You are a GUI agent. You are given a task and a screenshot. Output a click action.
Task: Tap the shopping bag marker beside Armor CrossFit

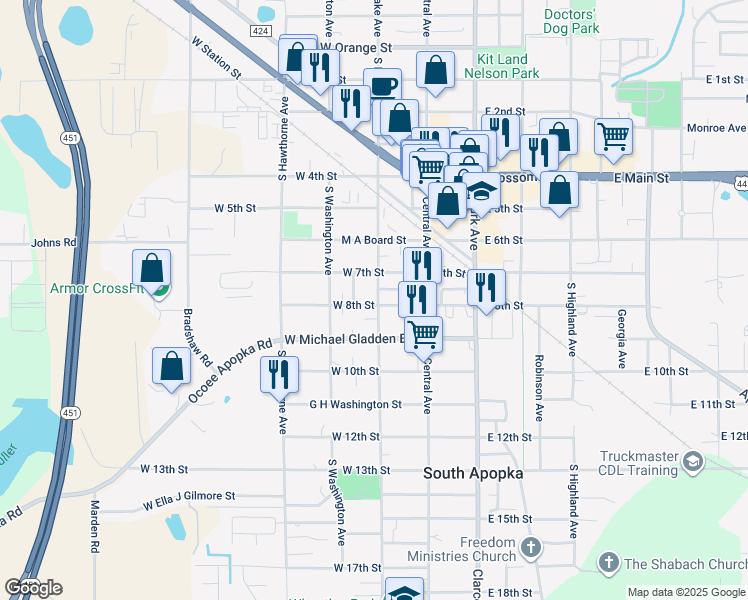[x=152, y=268]
